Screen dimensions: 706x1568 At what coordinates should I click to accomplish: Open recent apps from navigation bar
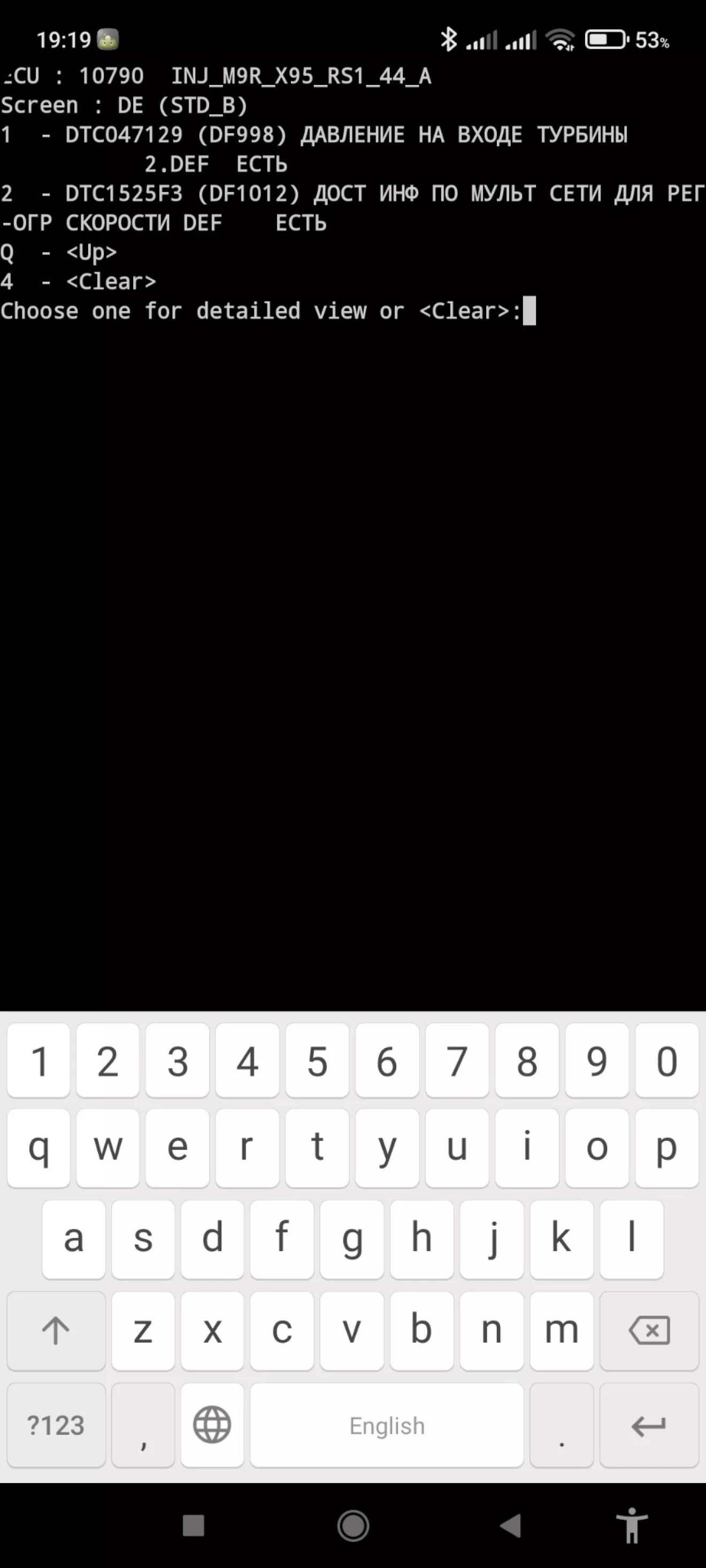click(x=194, y=1525)
